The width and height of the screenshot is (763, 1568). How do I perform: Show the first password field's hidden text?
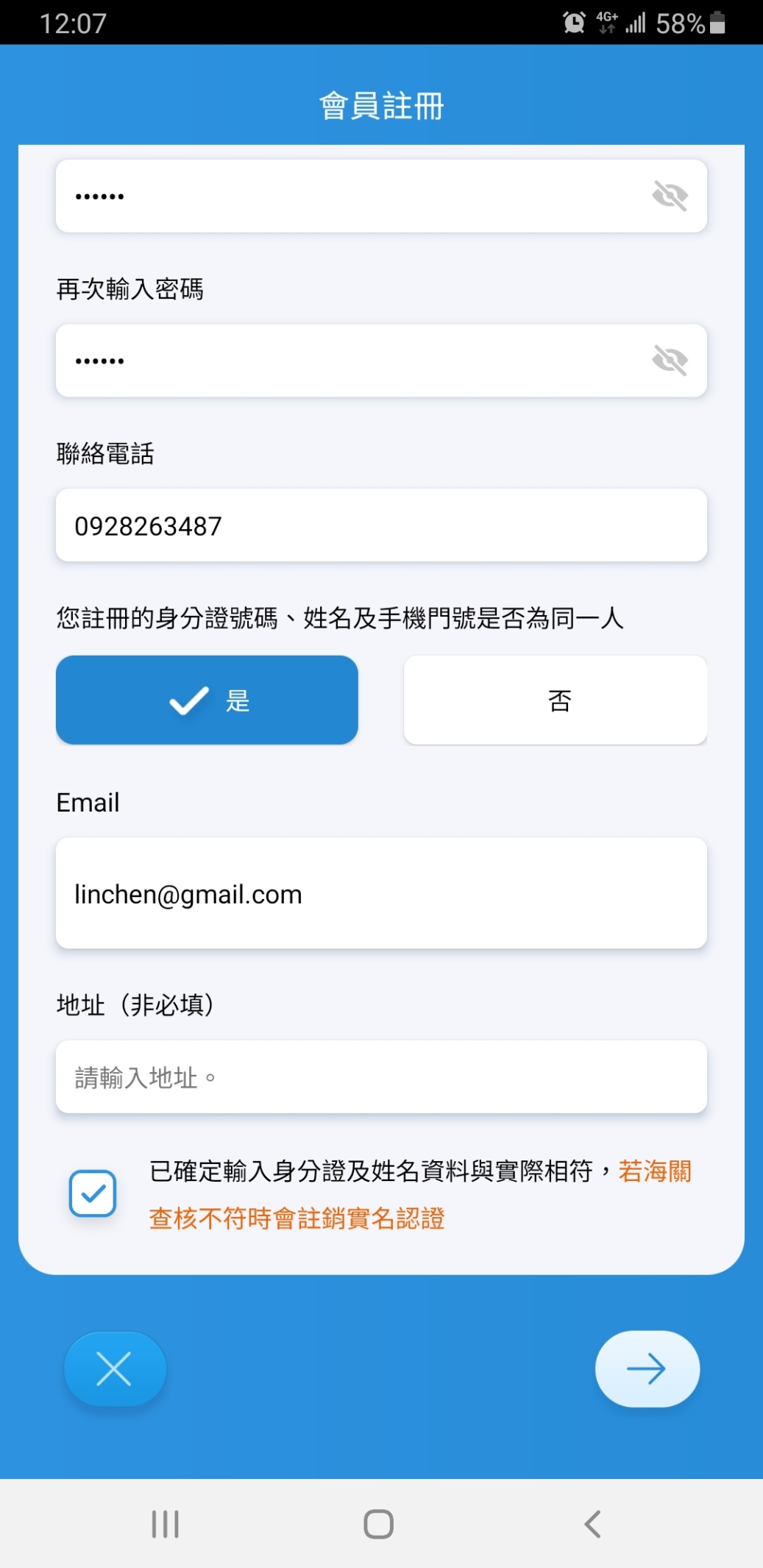pyautogui.click(x=670, y=196)
